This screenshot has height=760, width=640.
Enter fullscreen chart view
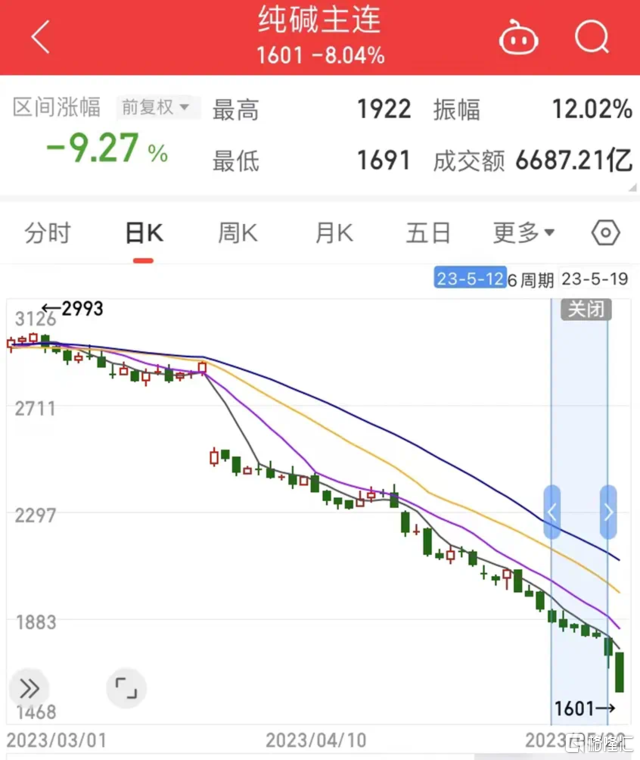coord(126,688)
